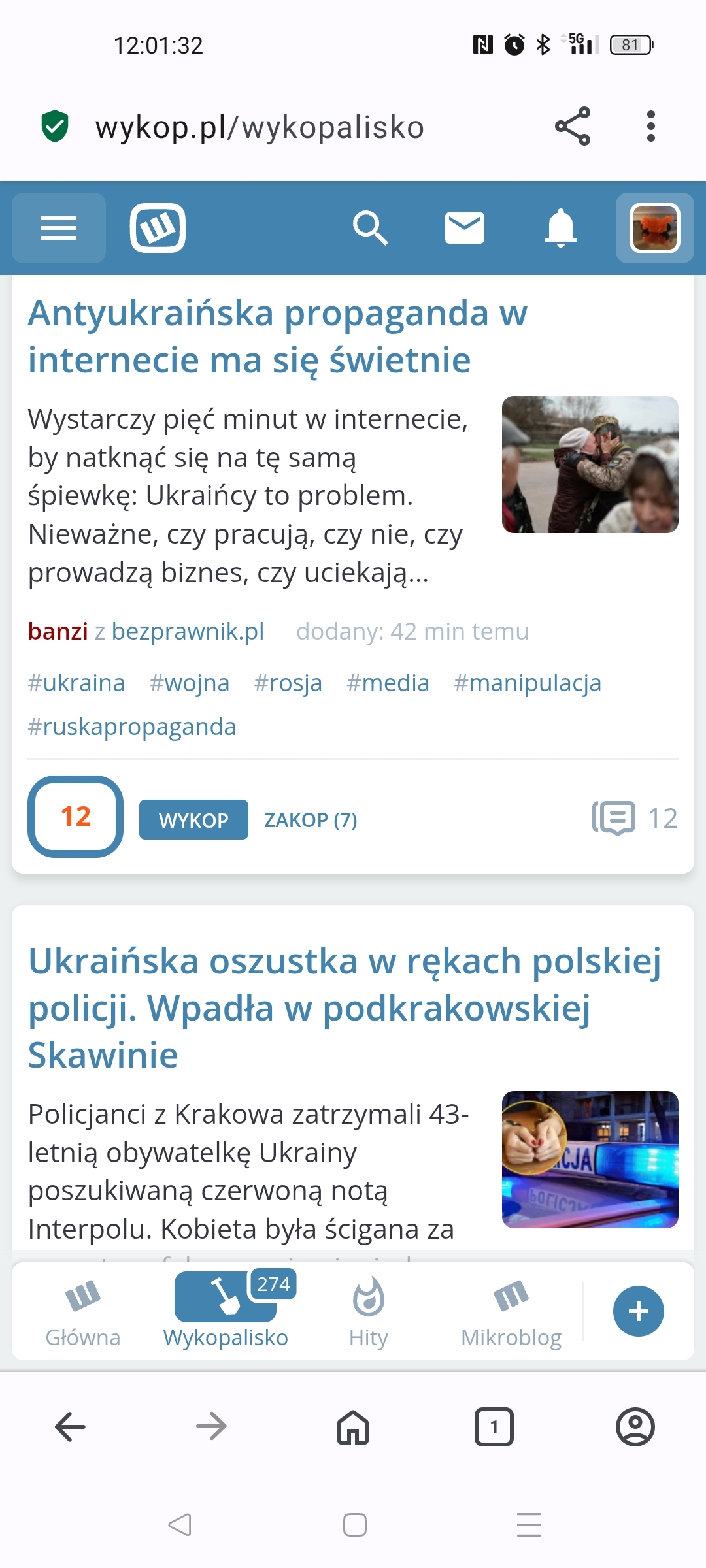Open the browser overflow menu

tap(650, 126)
